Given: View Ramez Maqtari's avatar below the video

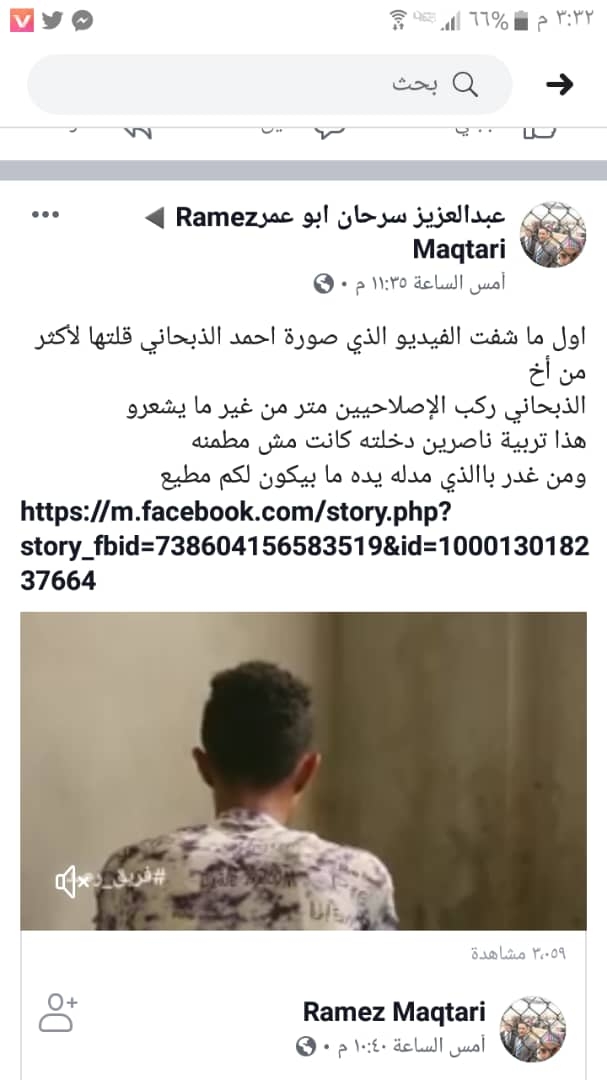Looking at the screenshot, I should coord(533,1028).
